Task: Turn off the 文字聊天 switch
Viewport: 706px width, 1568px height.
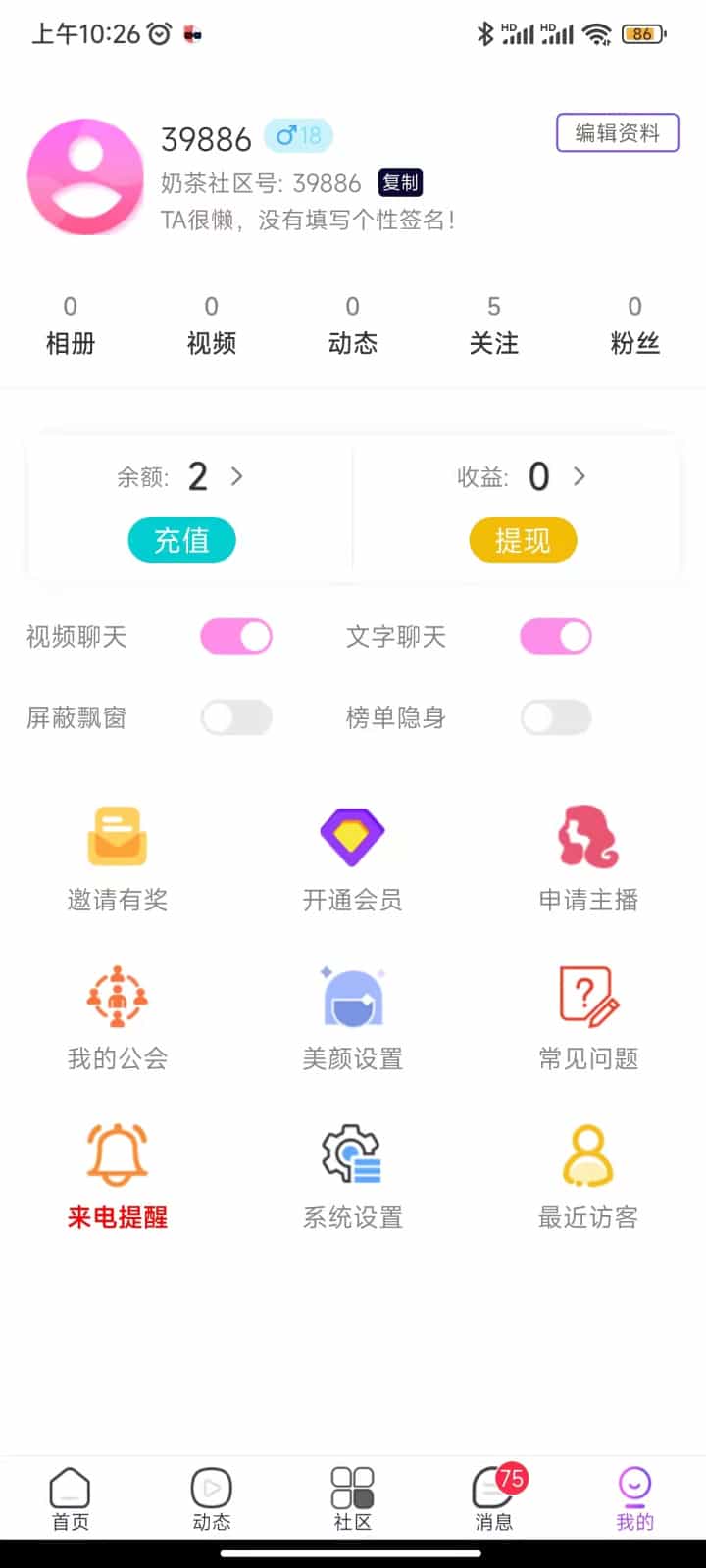Action: (556, 637)
